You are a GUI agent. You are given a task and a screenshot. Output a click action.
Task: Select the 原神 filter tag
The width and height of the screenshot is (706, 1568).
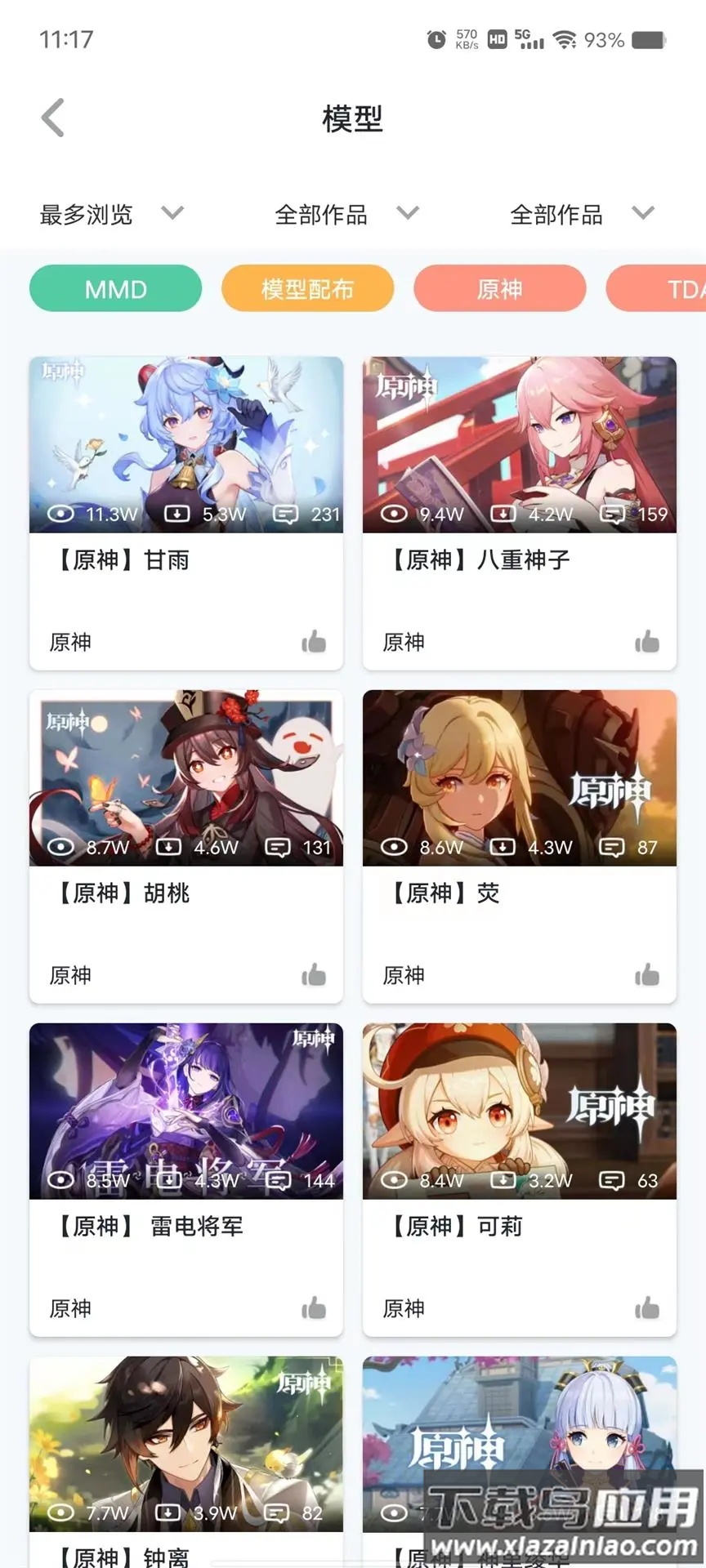(500, 288)
